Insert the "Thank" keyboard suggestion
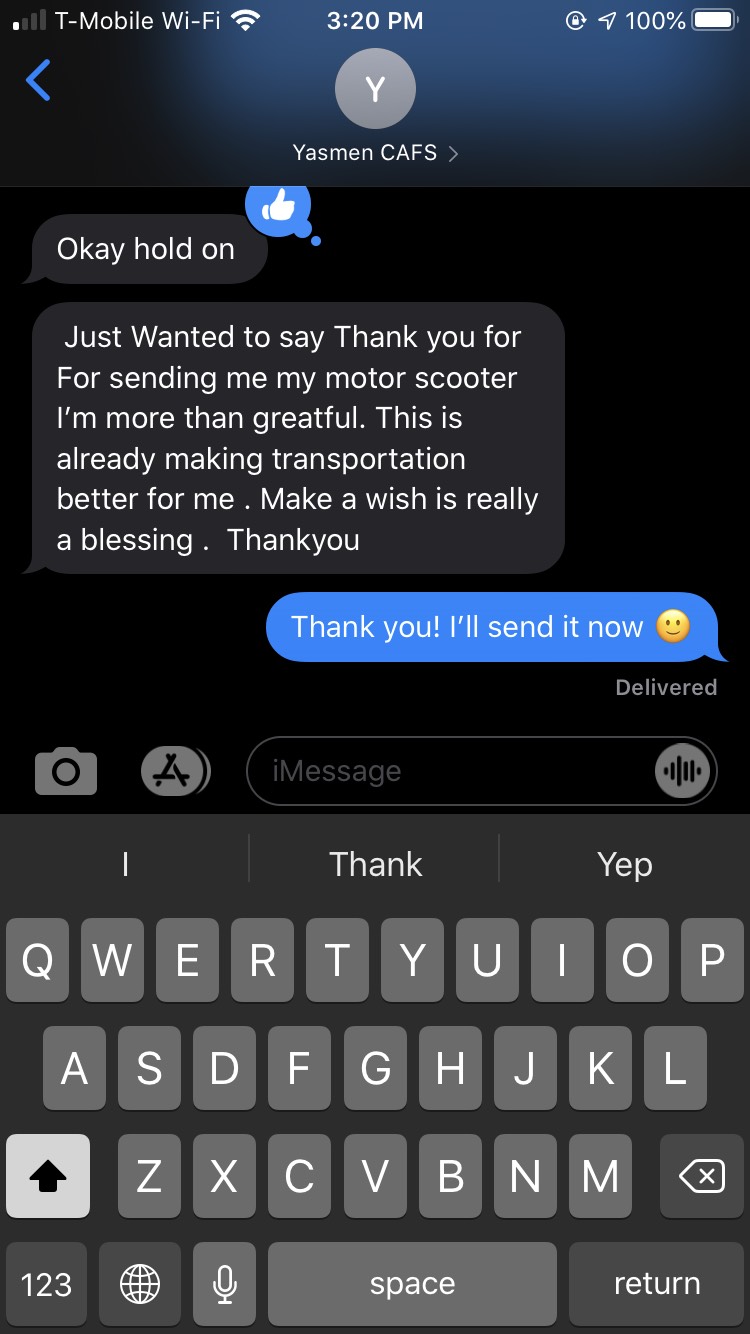The width and height of the screenshot is (750, 1334). [x=375, y=864]
